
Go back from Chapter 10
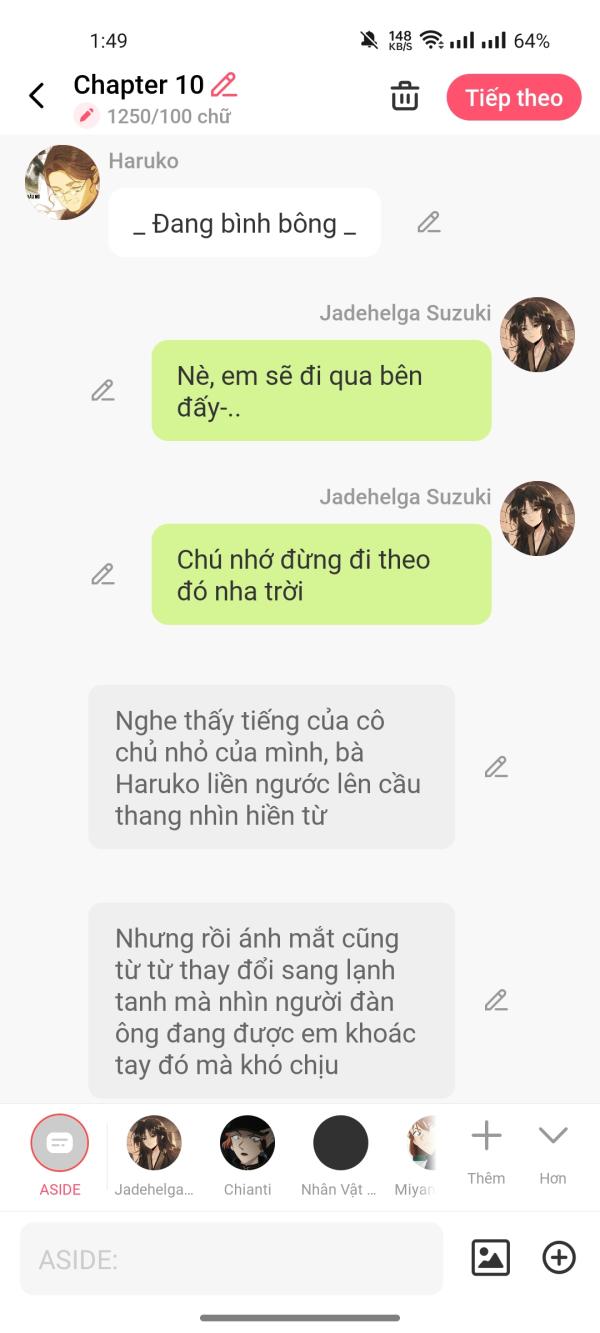tap(37, 96)
